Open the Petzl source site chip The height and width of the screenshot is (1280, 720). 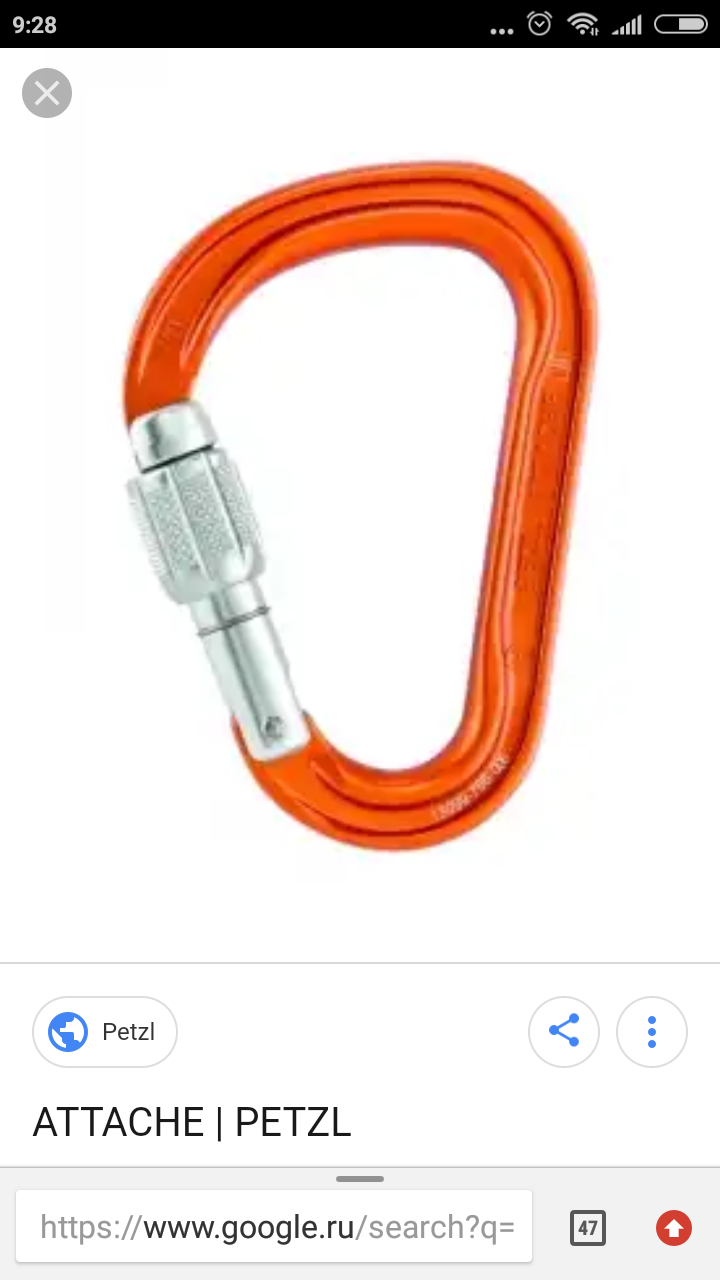[x=105, y=1031]
